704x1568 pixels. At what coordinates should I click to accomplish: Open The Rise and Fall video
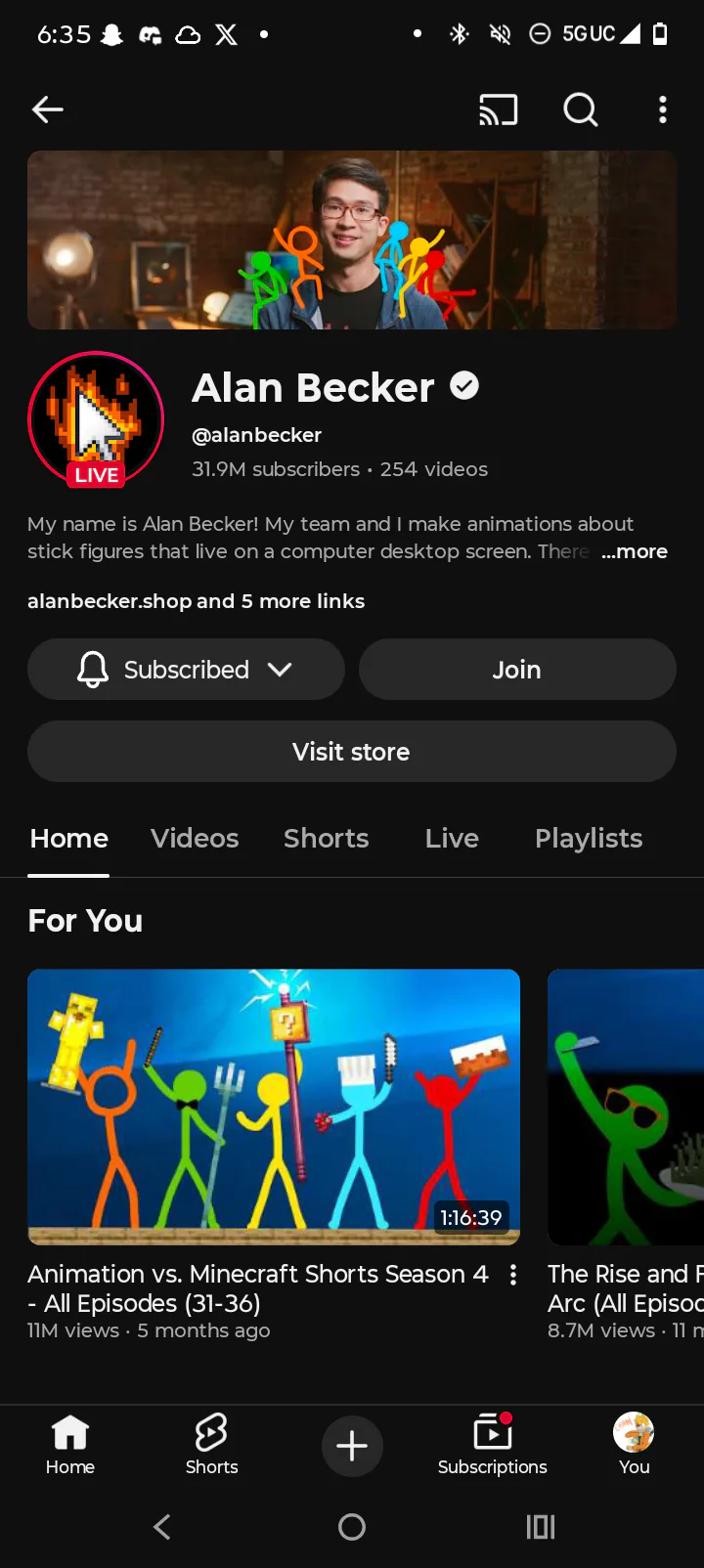[x=626, y=1107]
